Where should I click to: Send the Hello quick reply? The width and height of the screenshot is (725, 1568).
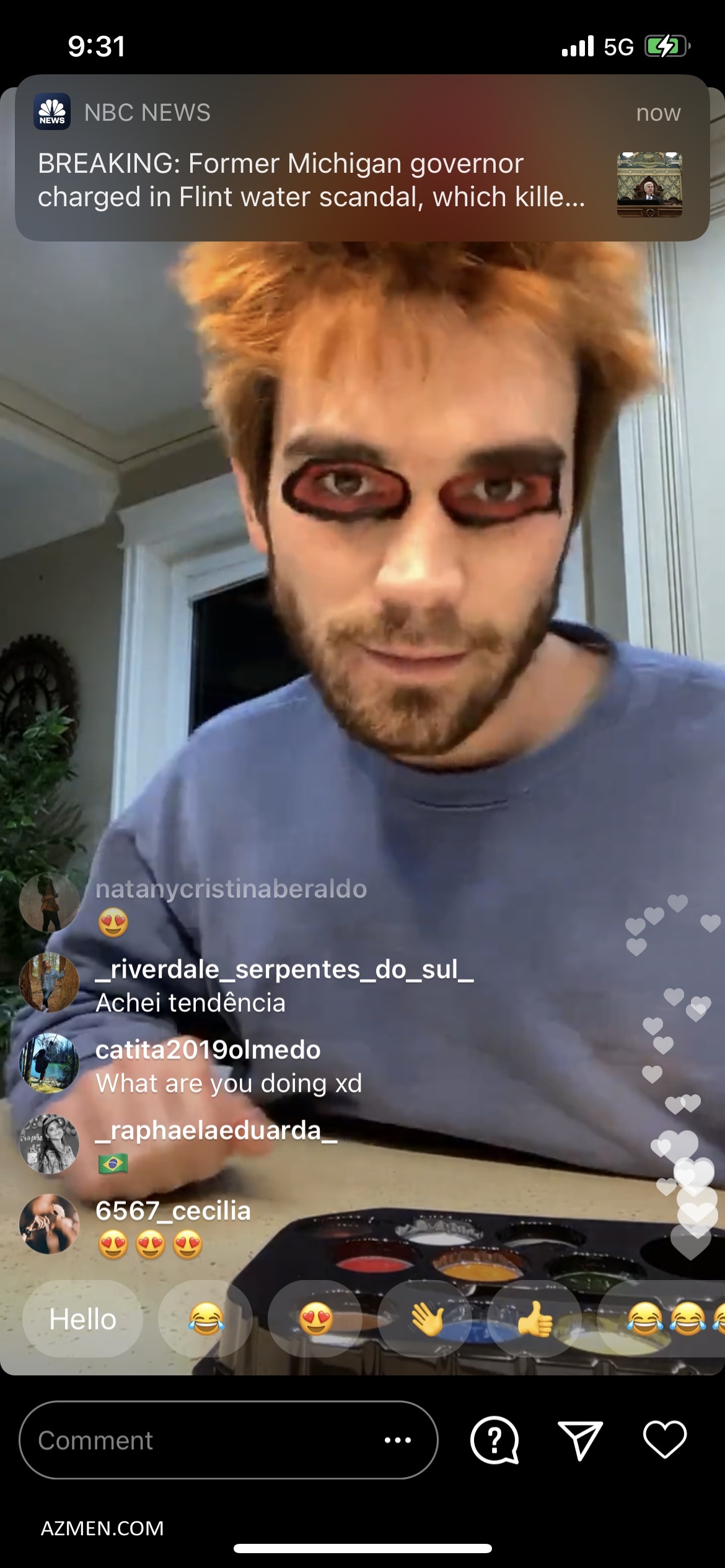(x=82, y=1320)
